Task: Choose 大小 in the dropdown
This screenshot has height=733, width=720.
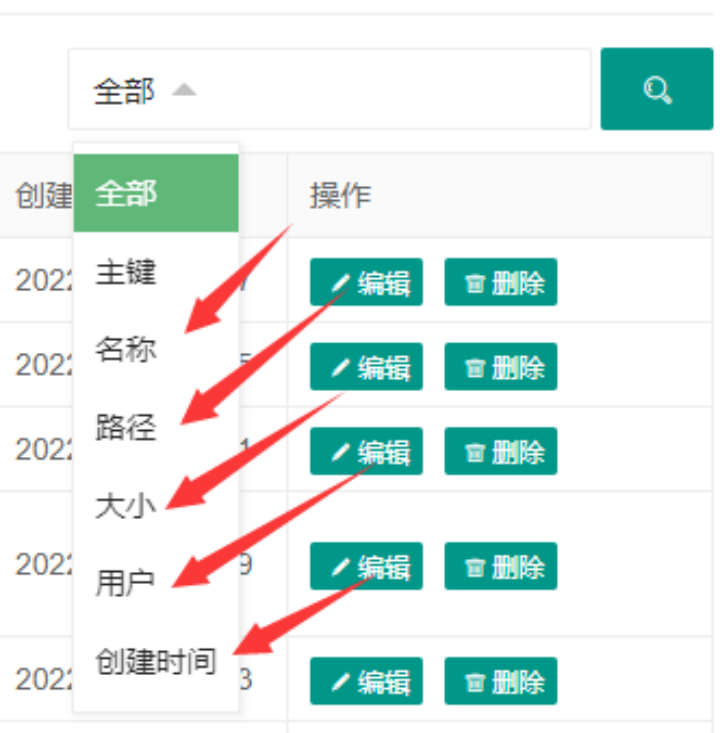Action: click(x=126, y=506)
